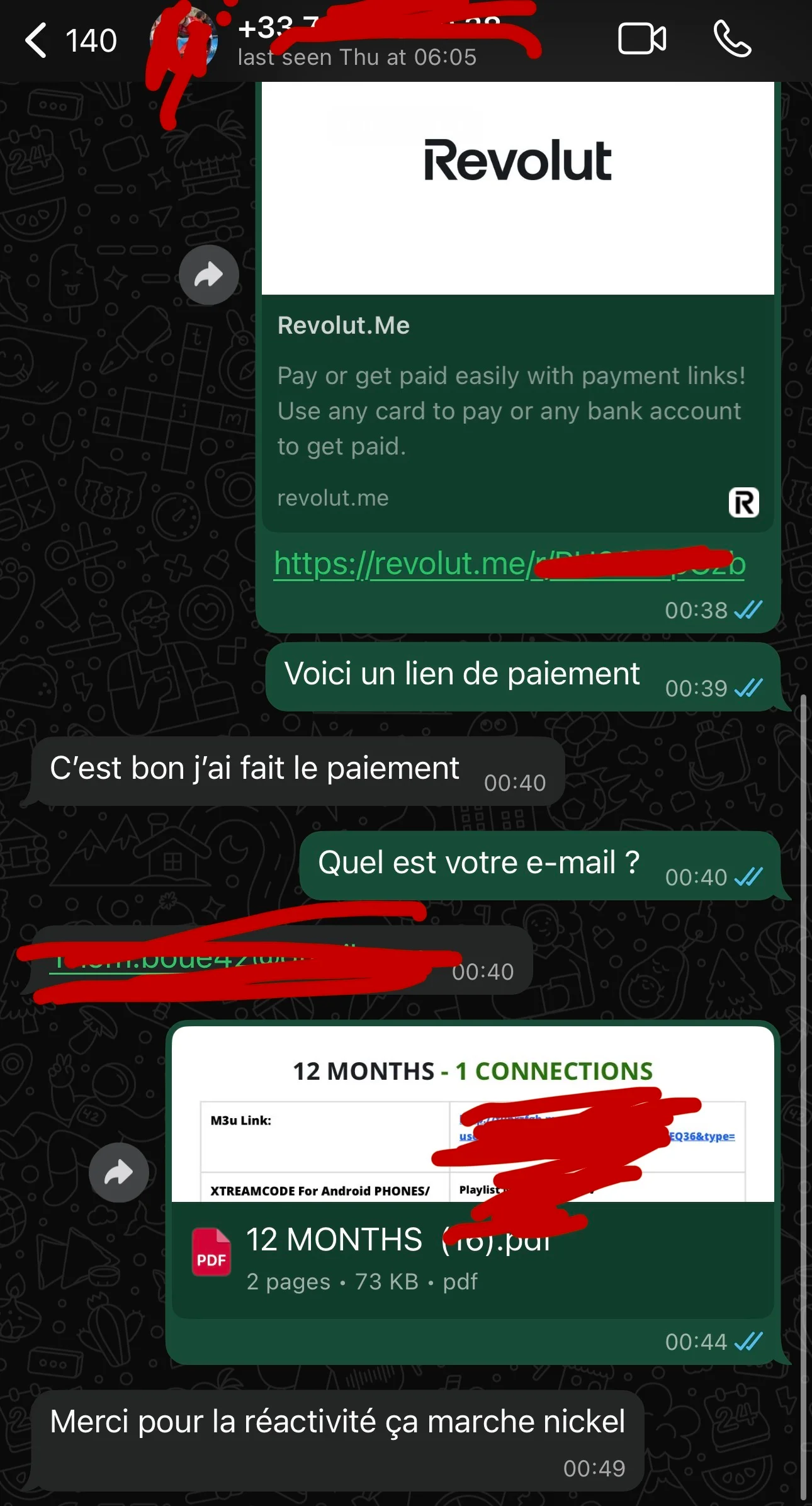Start a voice call with this contact
The height and width of the screenshot is (1506, 812).
[x=734, y=39]
